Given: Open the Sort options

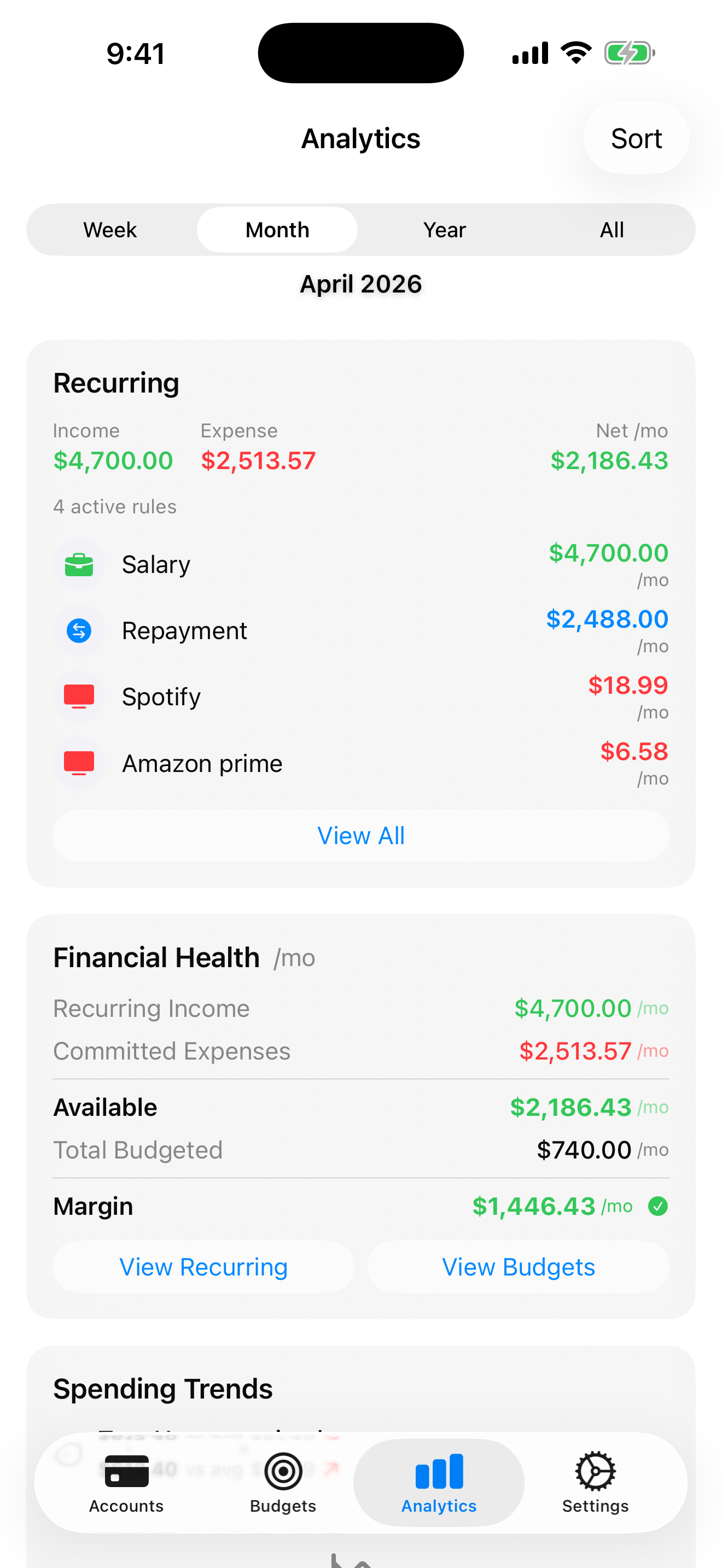Looking at the screenshot, I should tap(636, 138).
